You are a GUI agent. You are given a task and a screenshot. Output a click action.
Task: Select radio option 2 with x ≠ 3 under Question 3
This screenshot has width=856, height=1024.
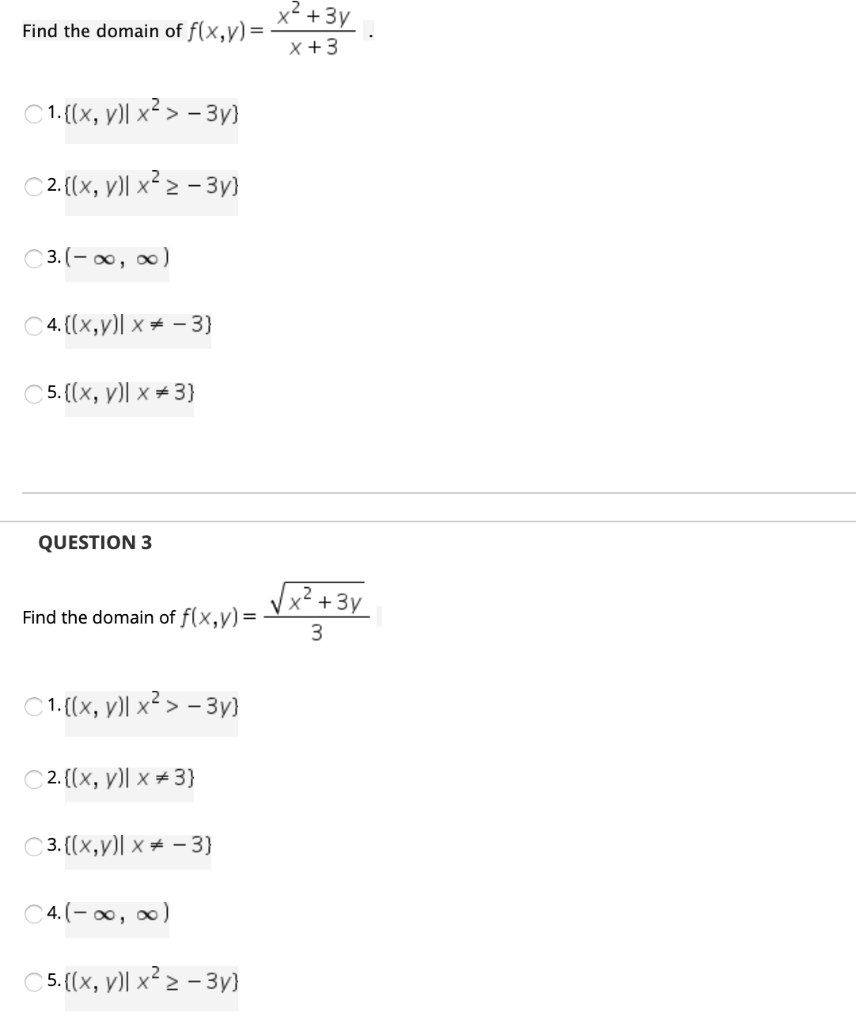click(32, 778)
